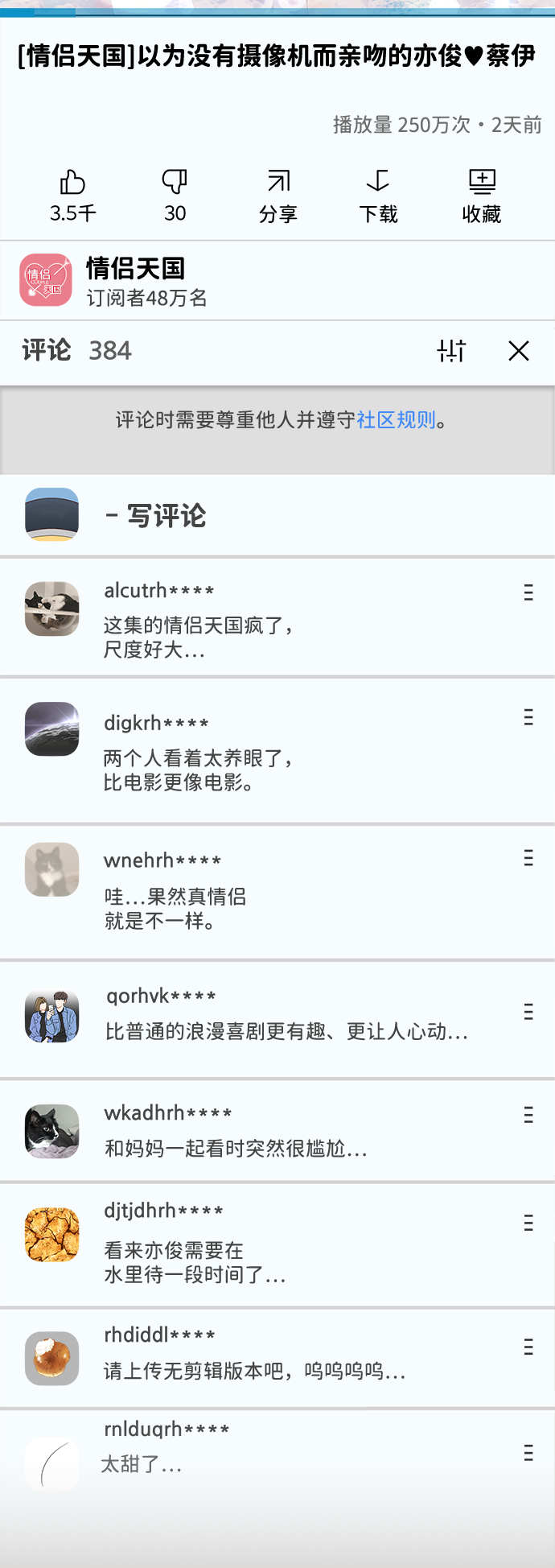This screenshot has height=1568, width=555.
Task: Open options menu for rhdiddl's comment
Action: coord(528,1347)
